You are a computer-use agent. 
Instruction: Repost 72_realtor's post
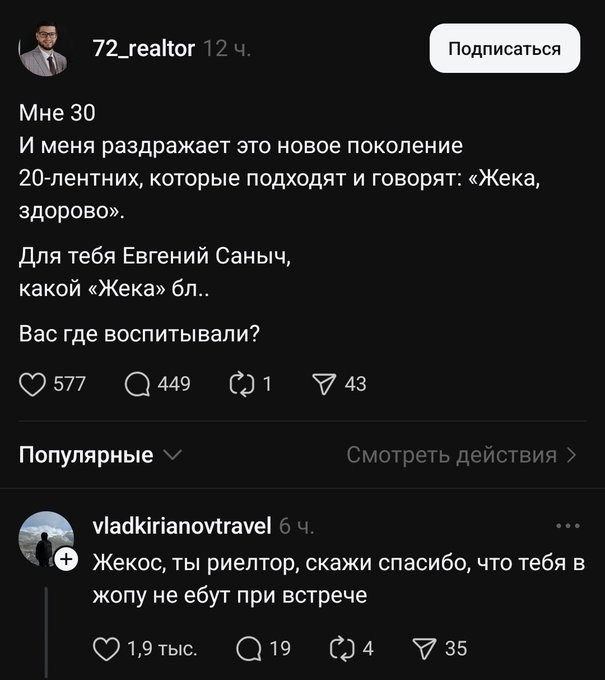(242, 382)
